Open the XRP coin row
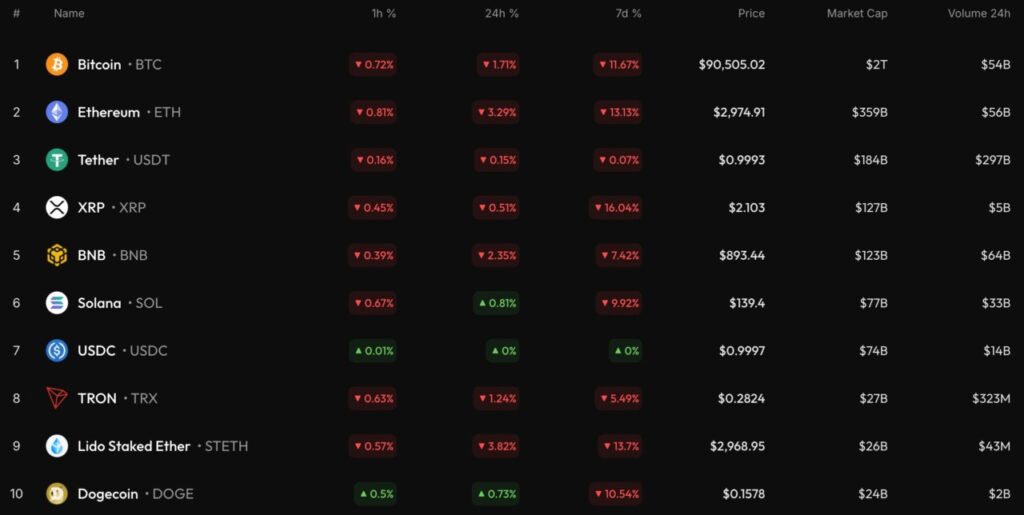The image size is (1024, 515). click(91, 208)
